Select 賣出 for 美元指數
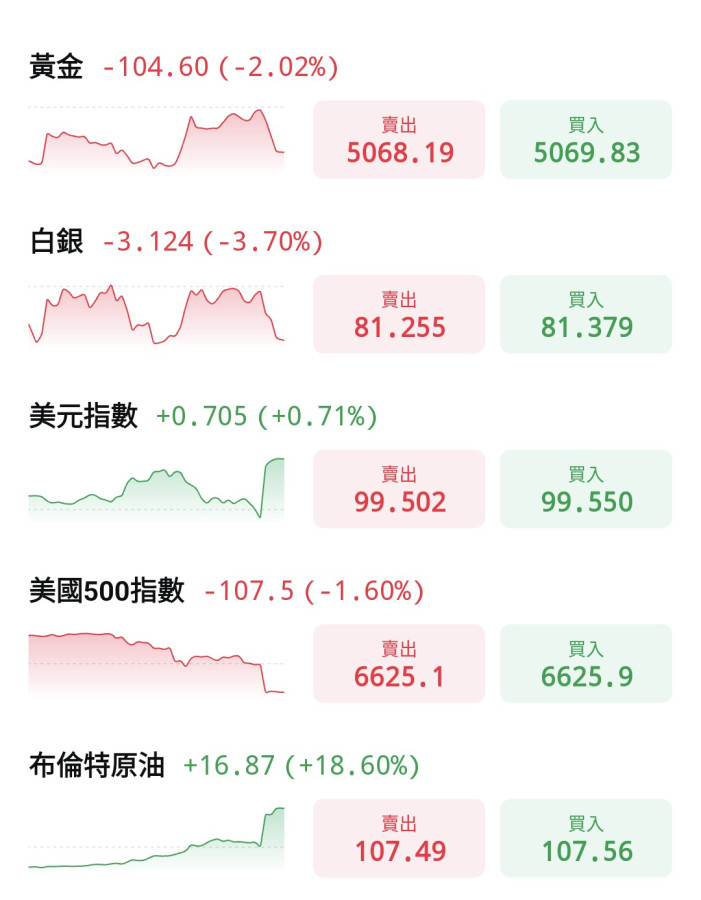This screenshot has width=701, height=900. tap(399, 489)
